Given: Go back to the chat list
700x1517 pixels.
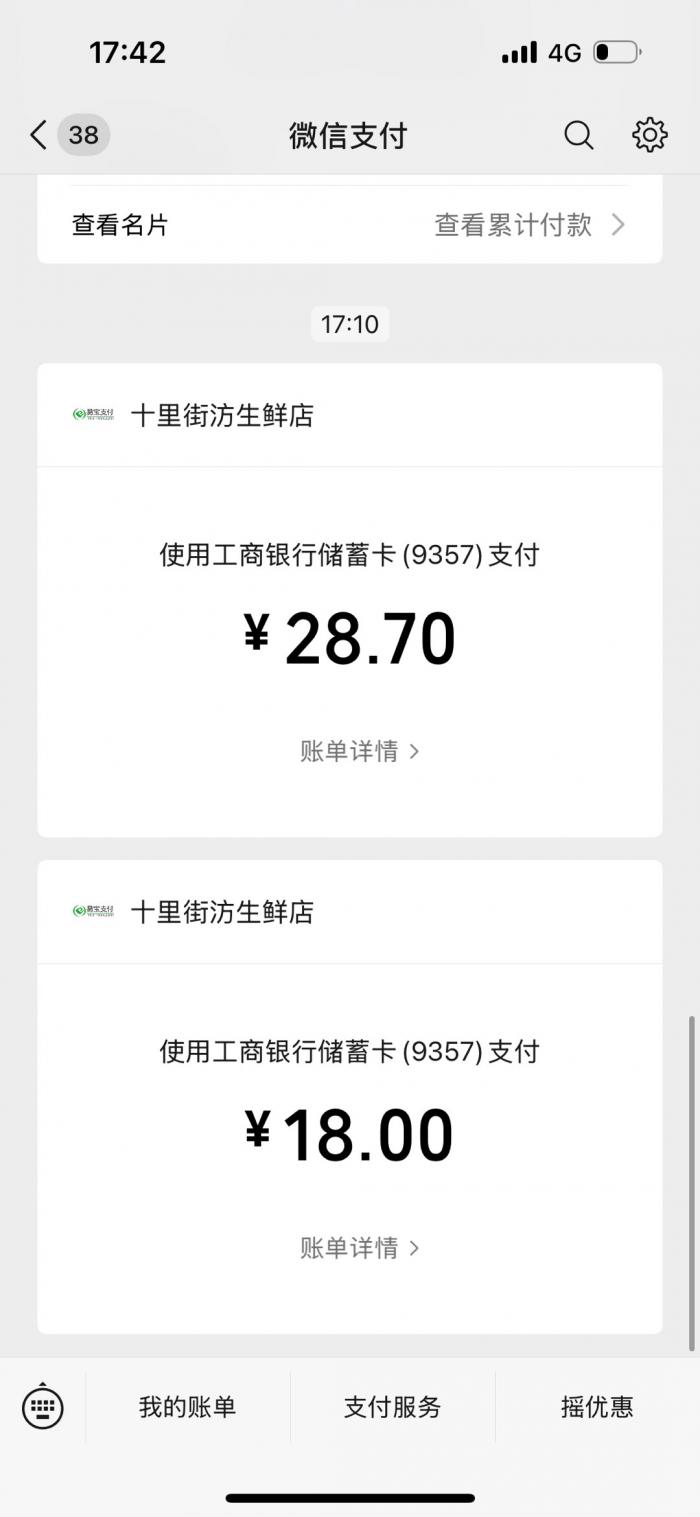Looking at the screenshot, I should pyautogui.click(x=40, y=135).
